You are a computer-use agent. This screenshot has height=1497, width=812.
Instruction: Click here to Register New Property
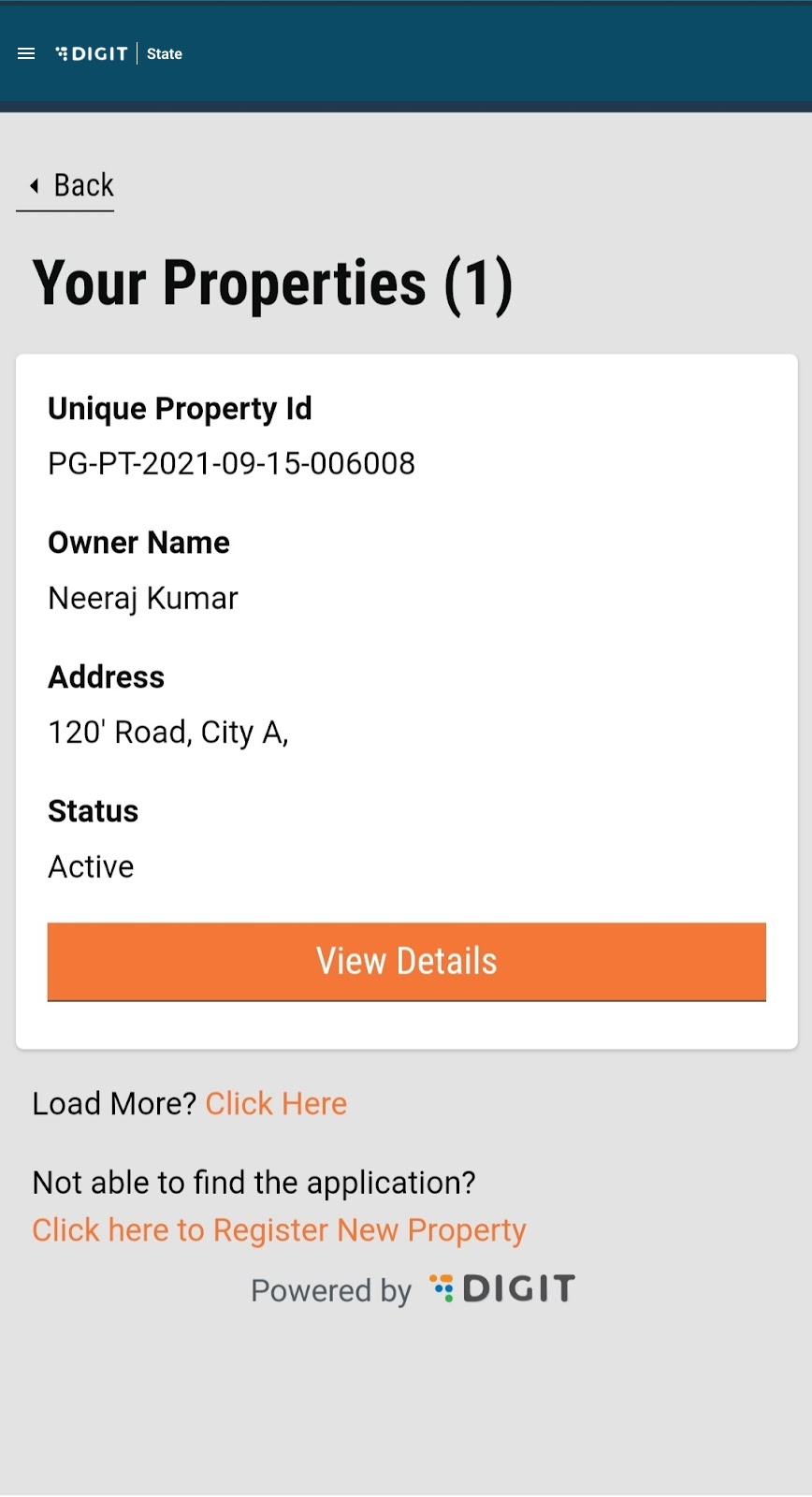[x=279, y=1230]
